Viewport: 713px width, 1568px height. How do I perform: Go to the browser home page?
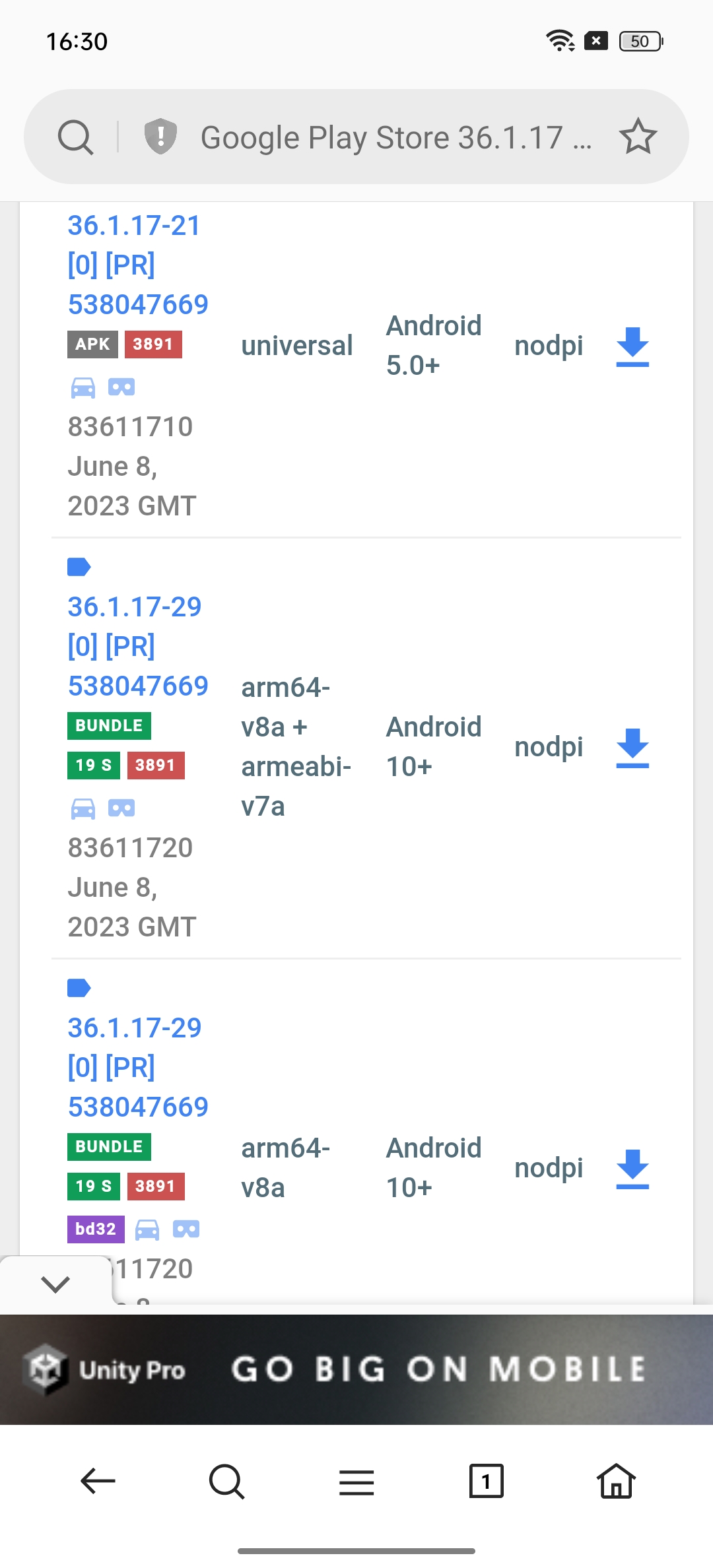(616, 1481)
